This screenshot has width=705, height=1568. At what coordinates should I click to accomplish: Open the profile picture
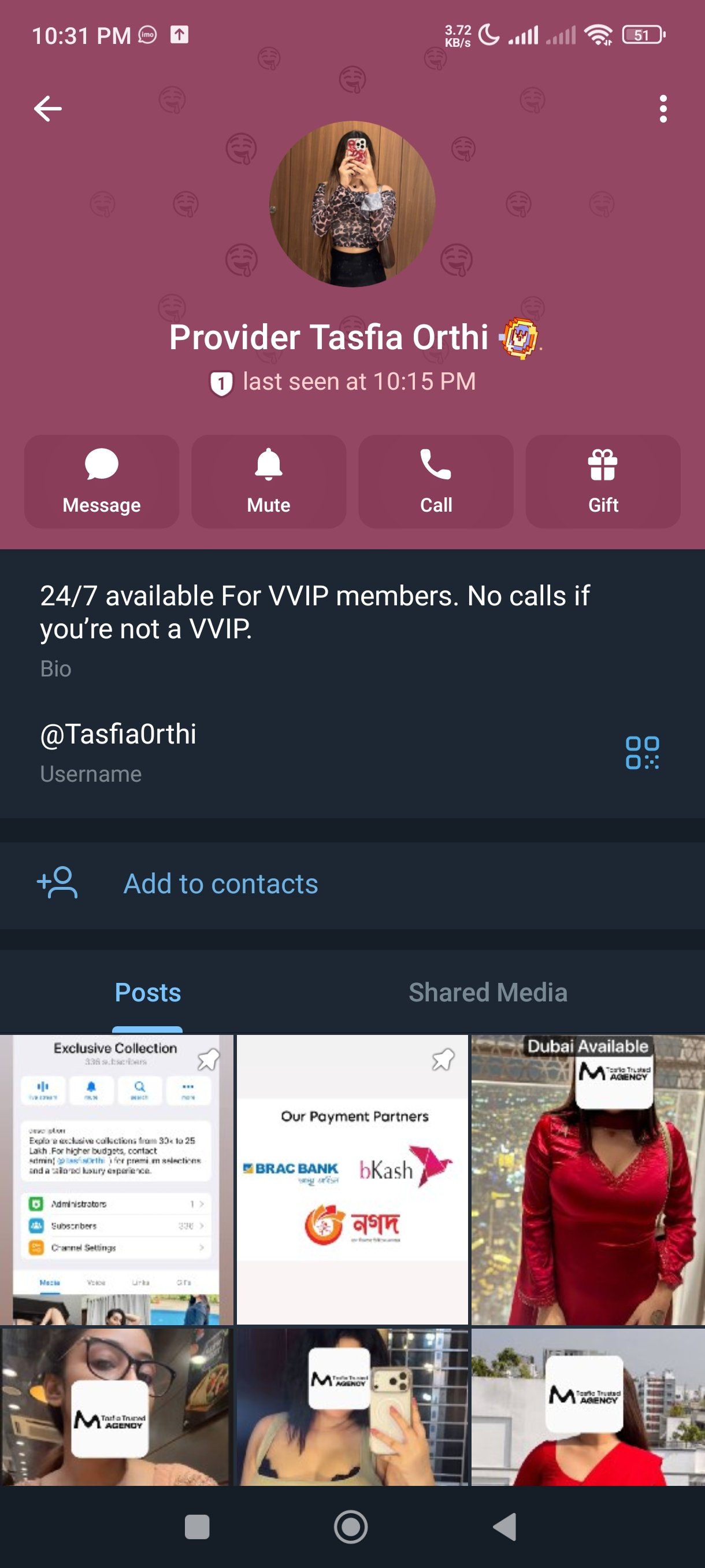352,204
